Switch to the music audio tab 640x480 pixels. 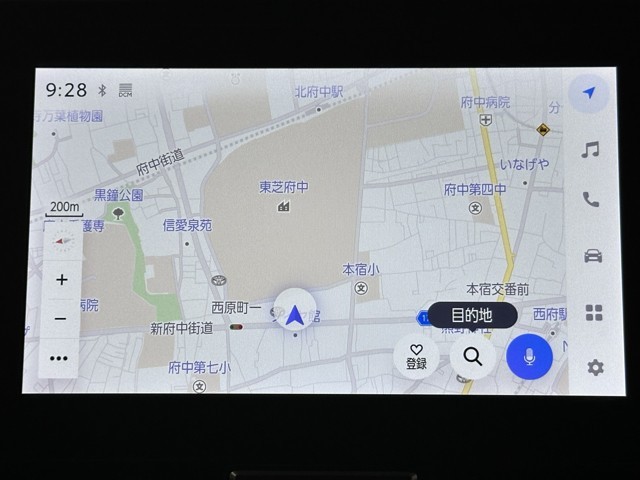tap(591, 149)
